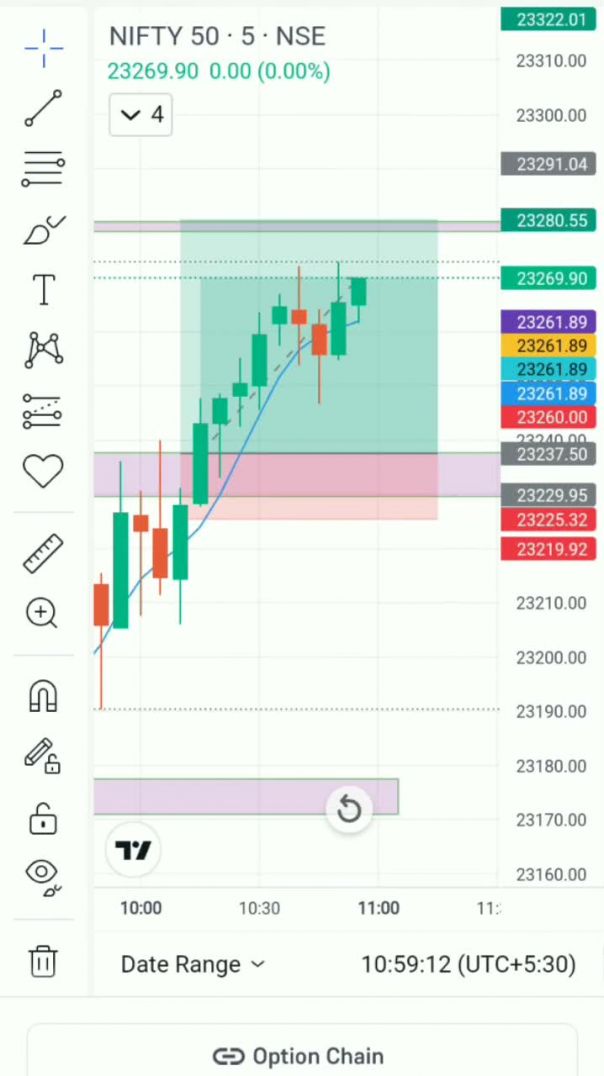This screenshot has height=1076, width=604.
Task: Expand the collapsed indicators legend showing 4
Action: (141, 115)
